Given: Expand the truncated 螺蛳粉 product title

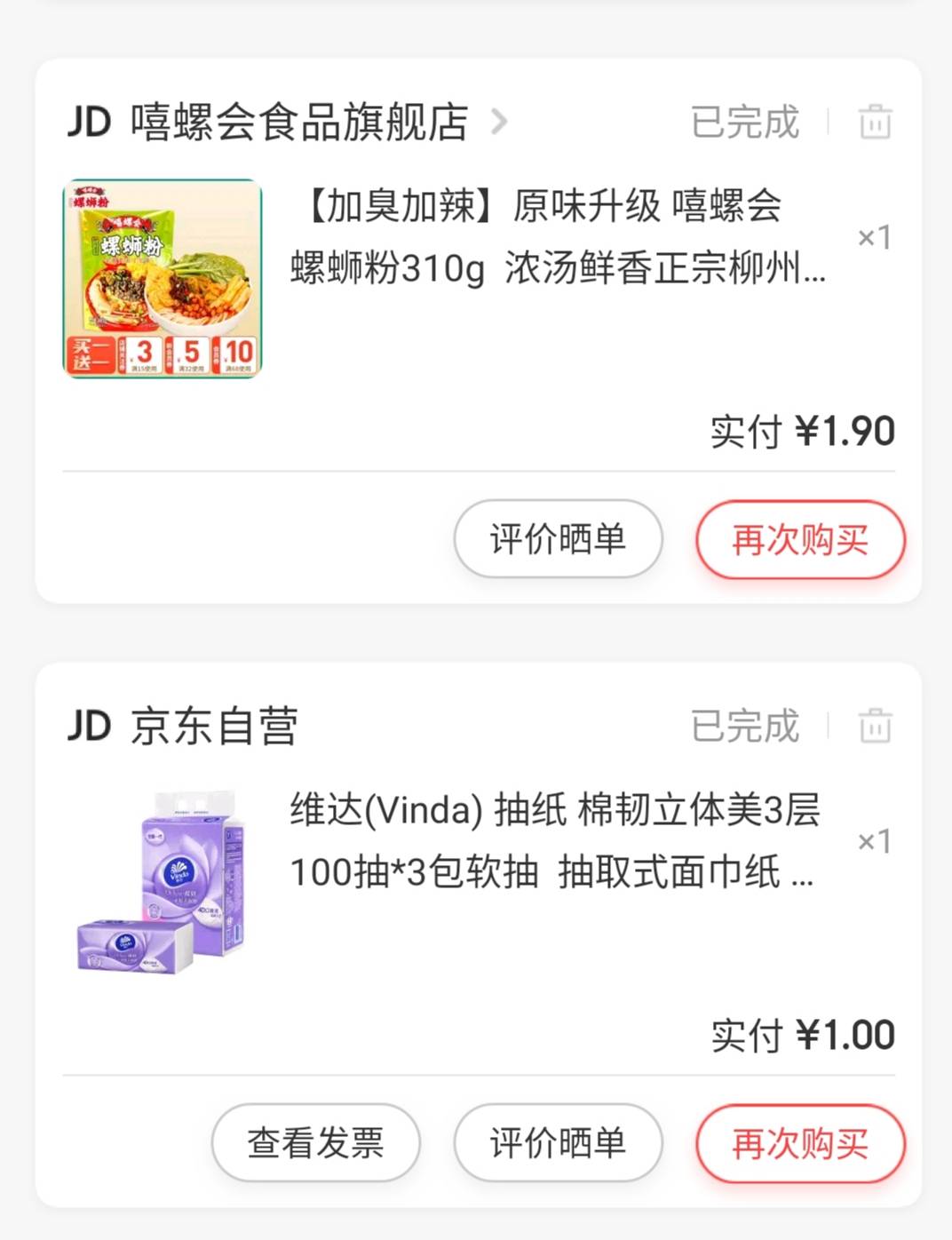Looking at the screenshot, I should click(558, 242).
